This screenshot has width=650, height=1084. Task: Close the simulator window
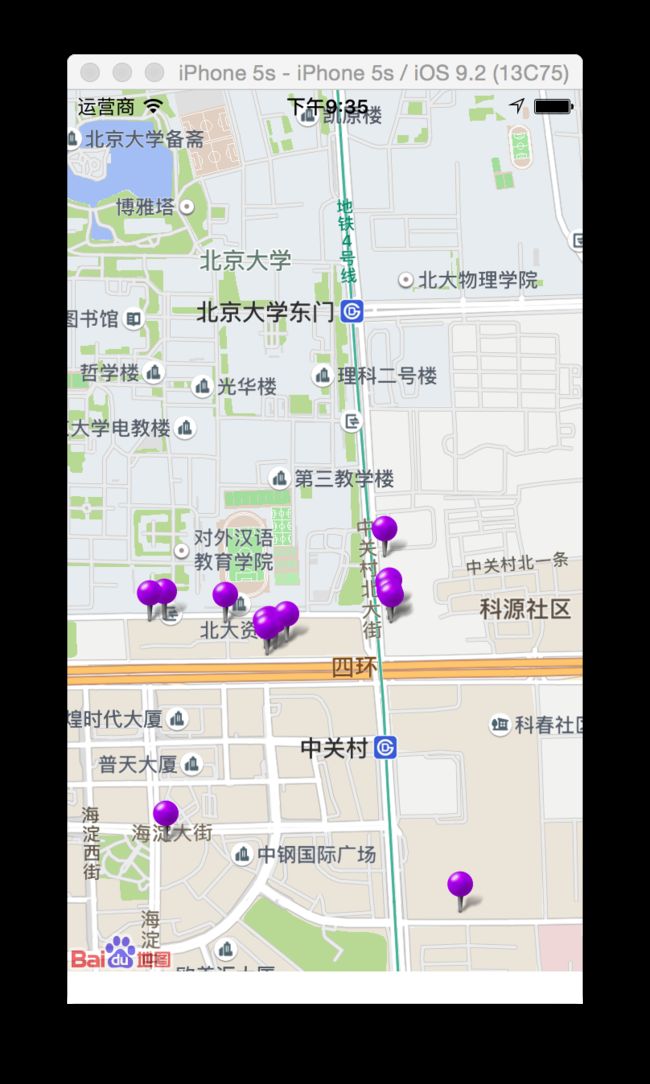[x=90, y=72]
